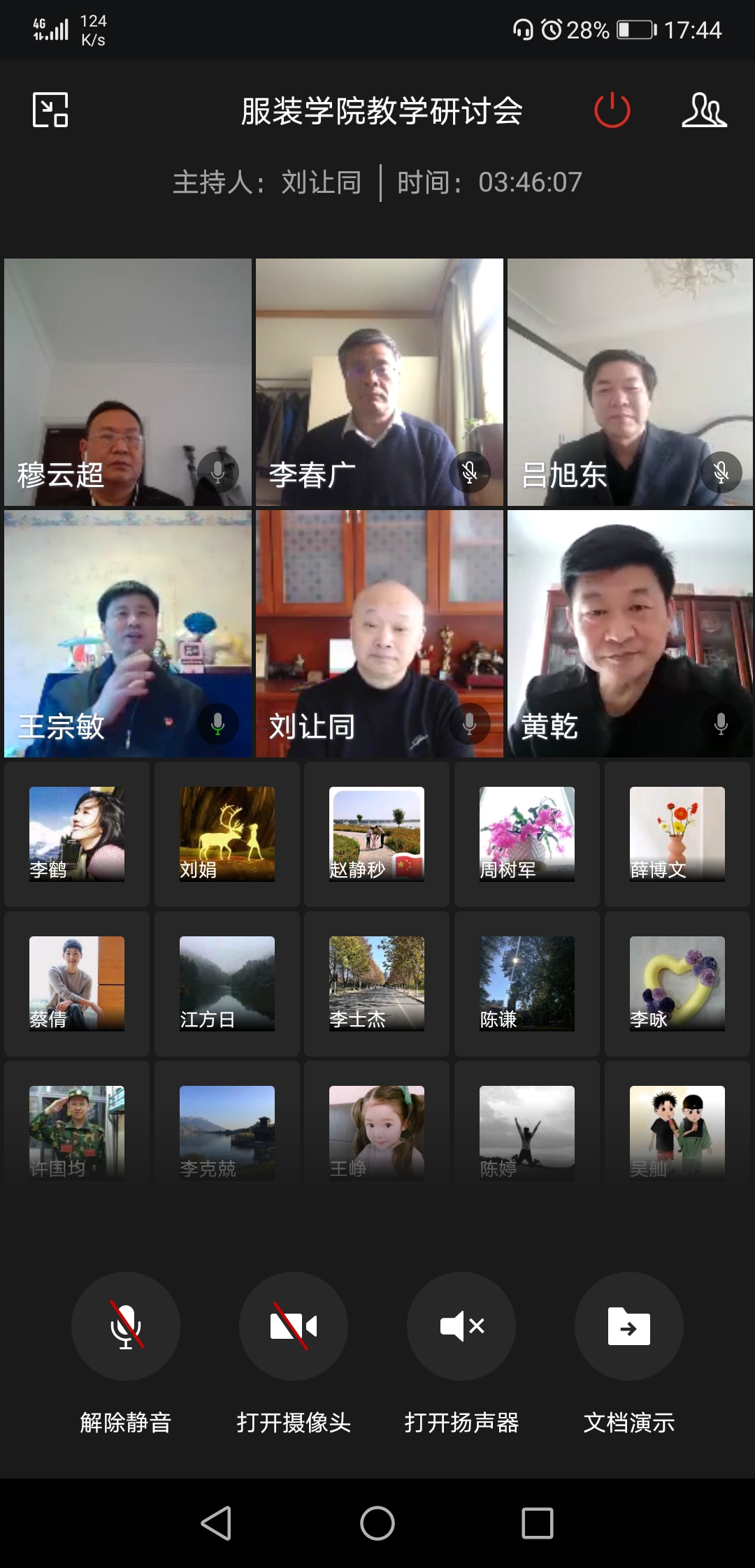Open host 刘让同's video tile
The image size is (755, 1568).
pyautogui.click(x=380, y=634)
